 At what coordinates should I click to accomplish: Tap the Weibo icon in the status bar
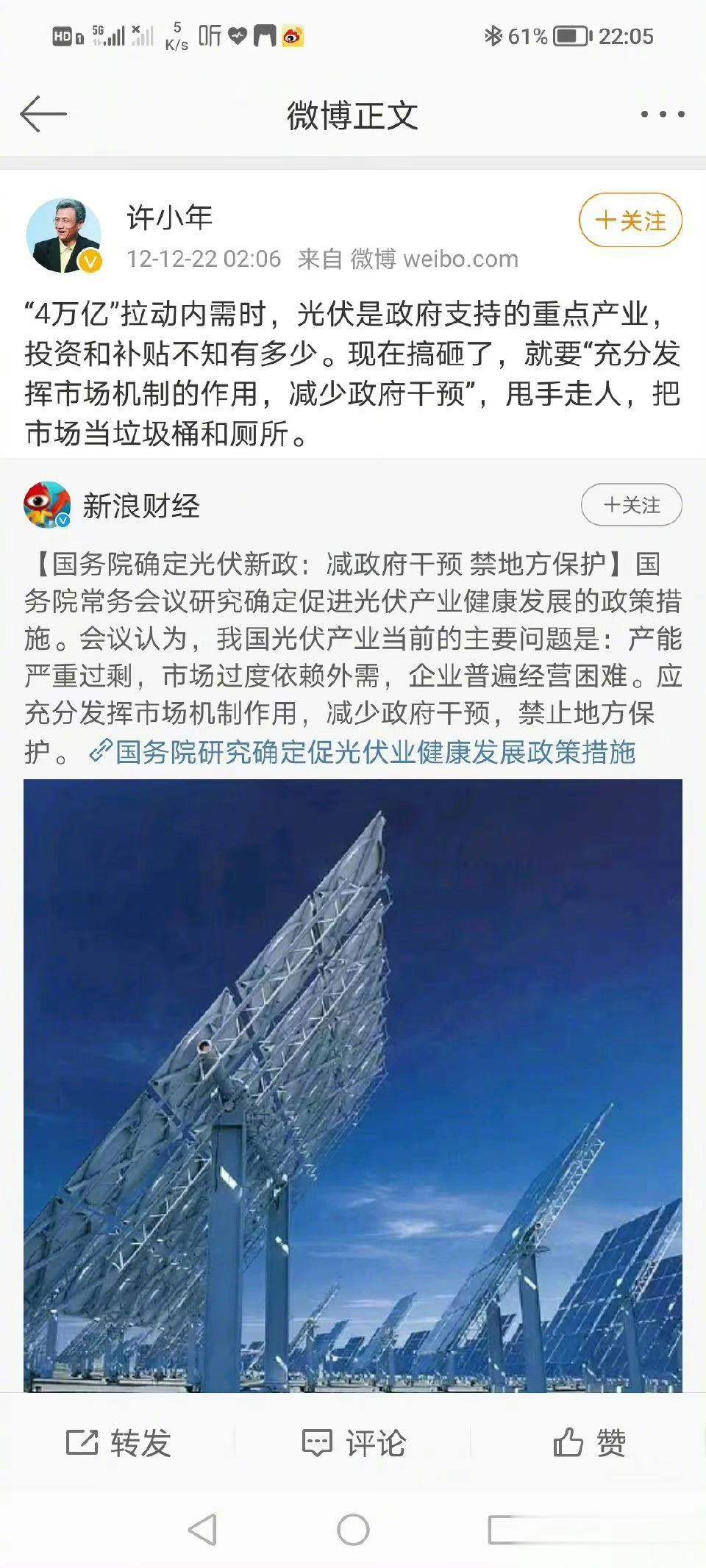[x=293, y=35]
